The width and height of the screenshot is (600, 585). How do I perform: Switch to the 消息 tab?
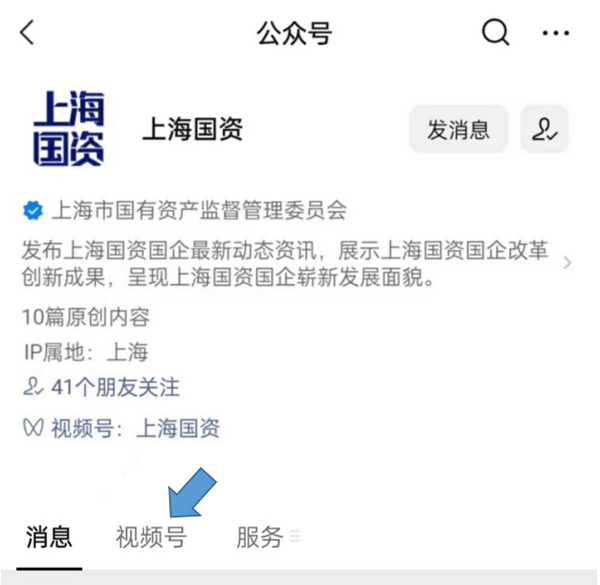pos(48,537)
